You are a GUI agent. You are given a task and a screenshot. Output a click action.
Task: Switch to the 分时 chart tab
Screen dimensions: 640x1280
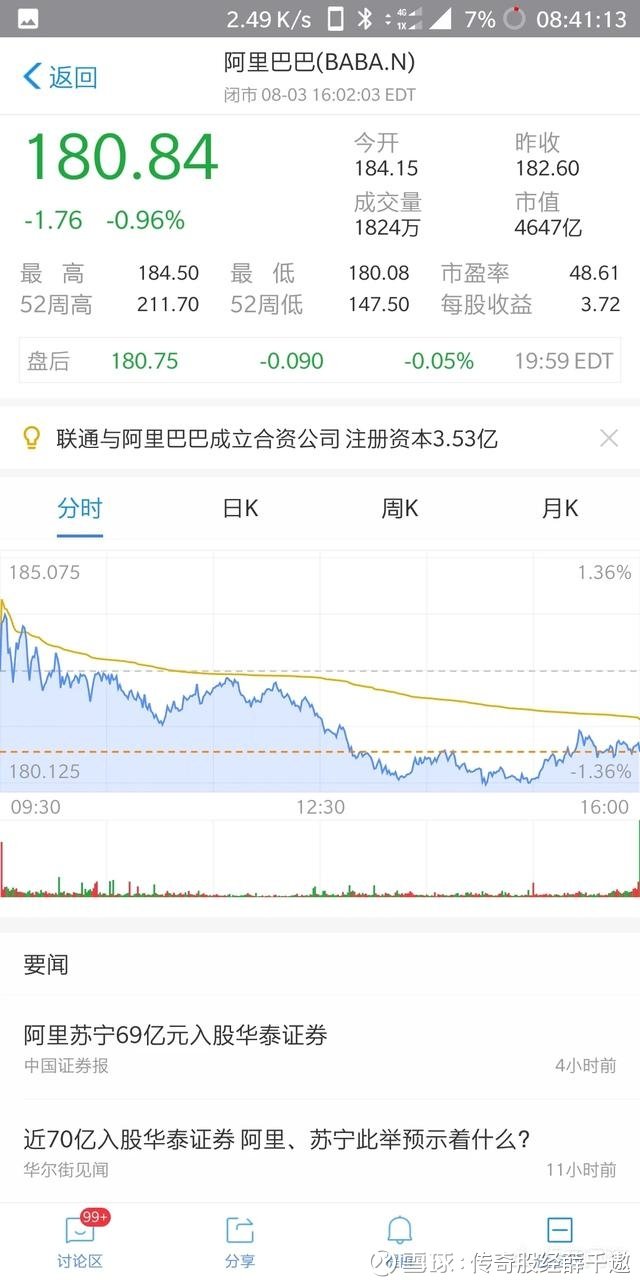tap(80, 508)
